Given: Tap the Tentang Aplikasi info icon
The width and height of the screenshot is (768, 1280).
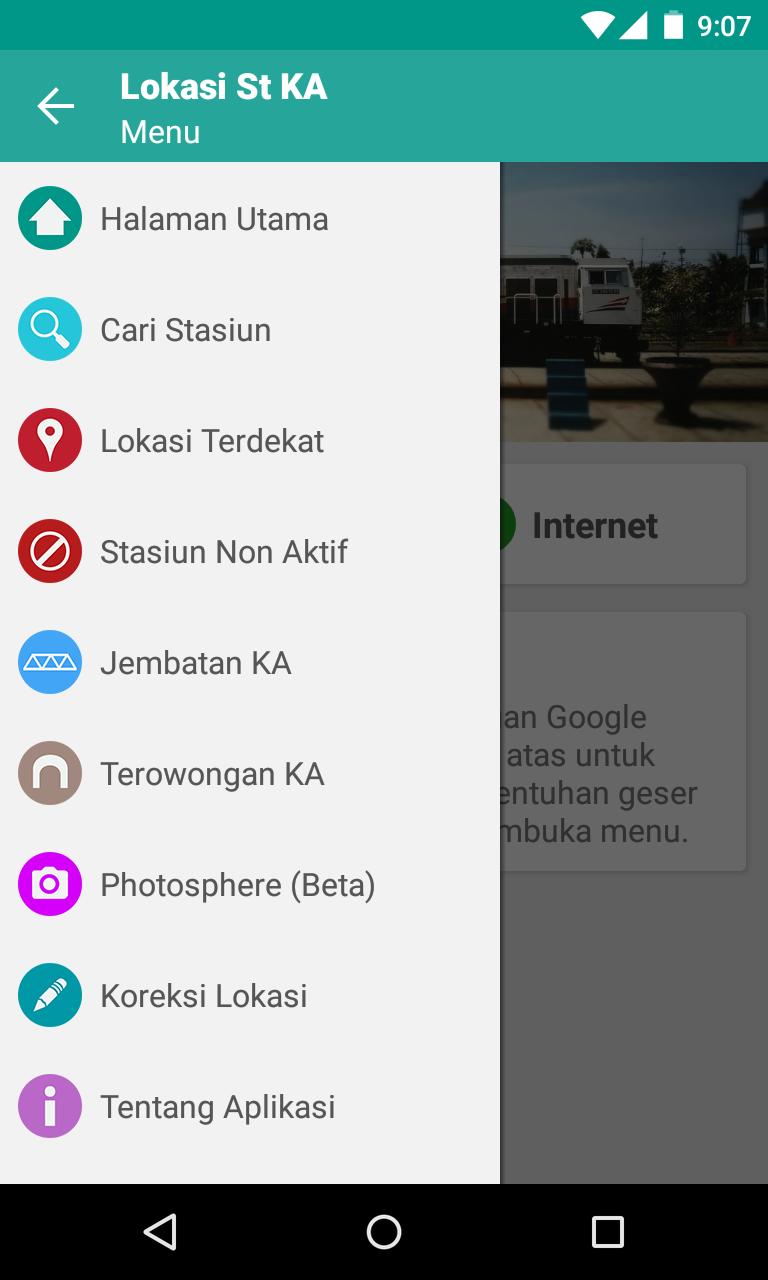Looking at the screenshot, I should pos(49,1106).
